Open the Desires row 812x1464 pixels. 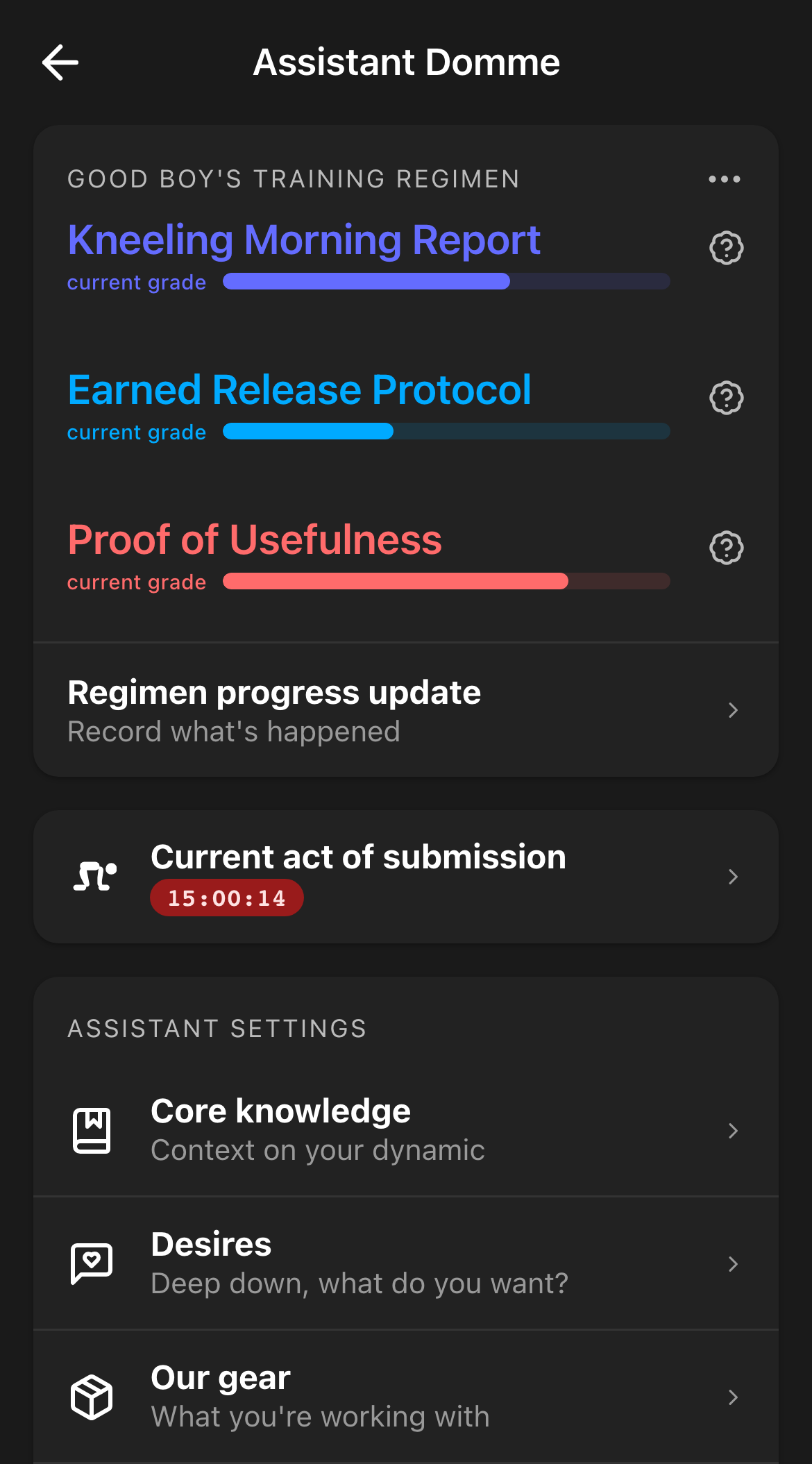point(405,1263)
